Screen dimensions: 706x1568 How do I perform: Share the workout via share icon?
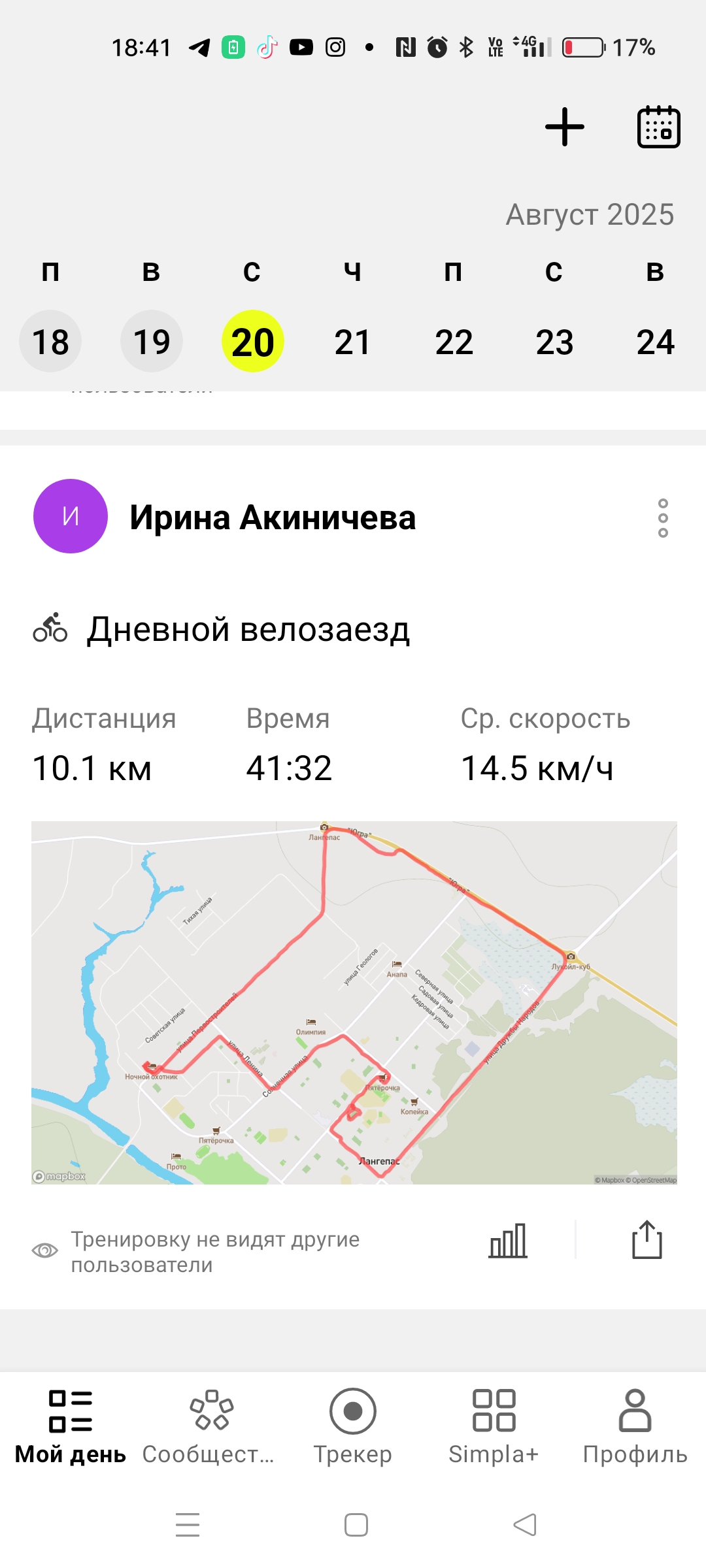tap(647, 1239)
